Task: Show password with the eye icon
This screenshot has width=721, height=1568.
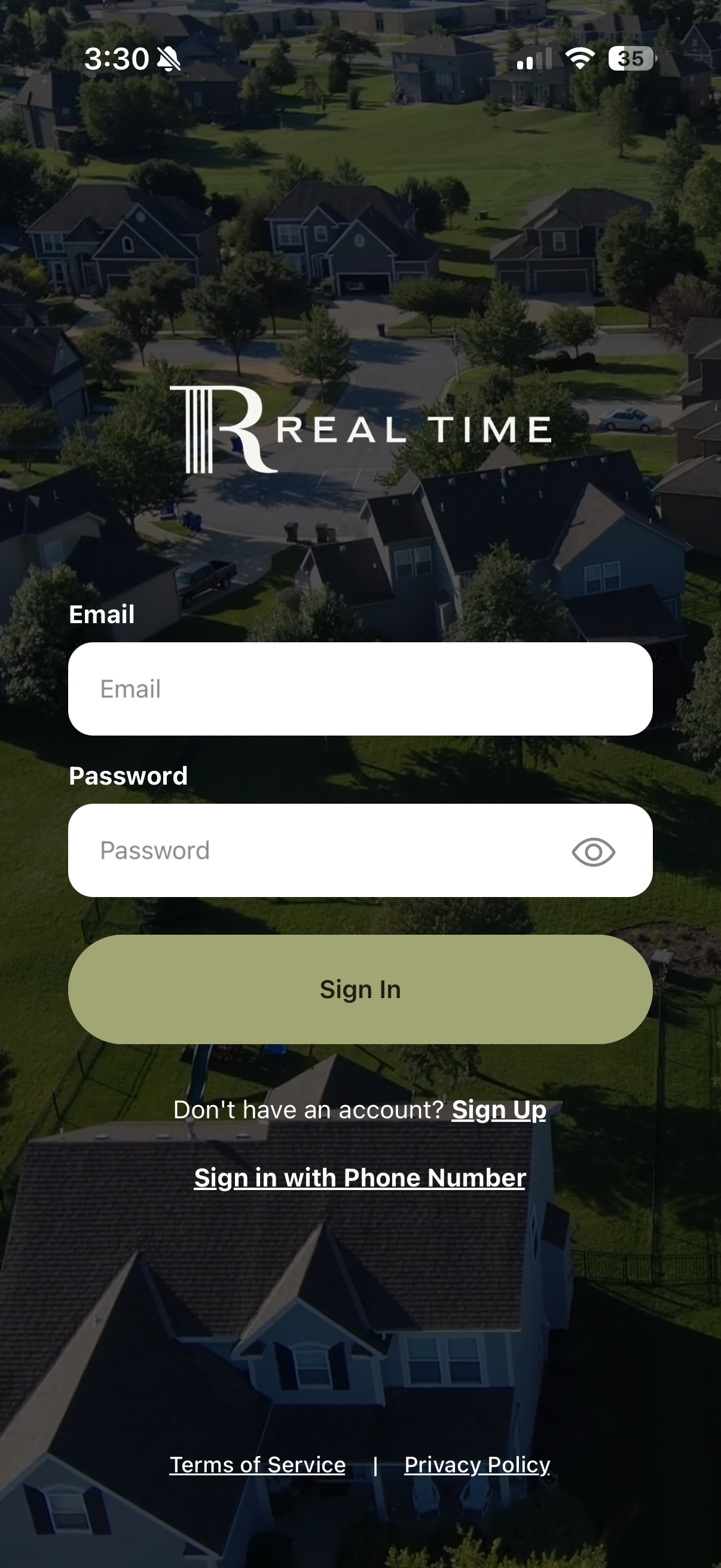Action: coord(593,851)
